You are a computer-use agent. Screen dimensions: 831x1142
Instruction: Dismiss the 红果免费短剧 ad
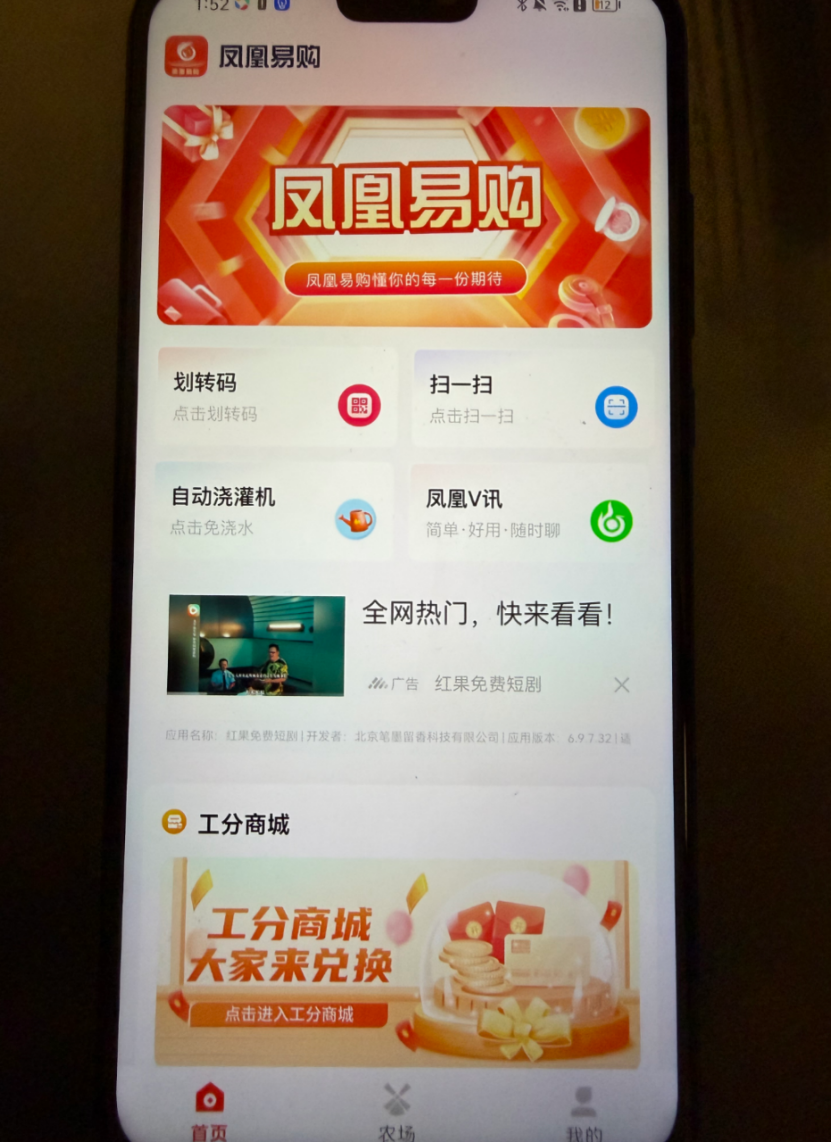(x=621, y=685)
